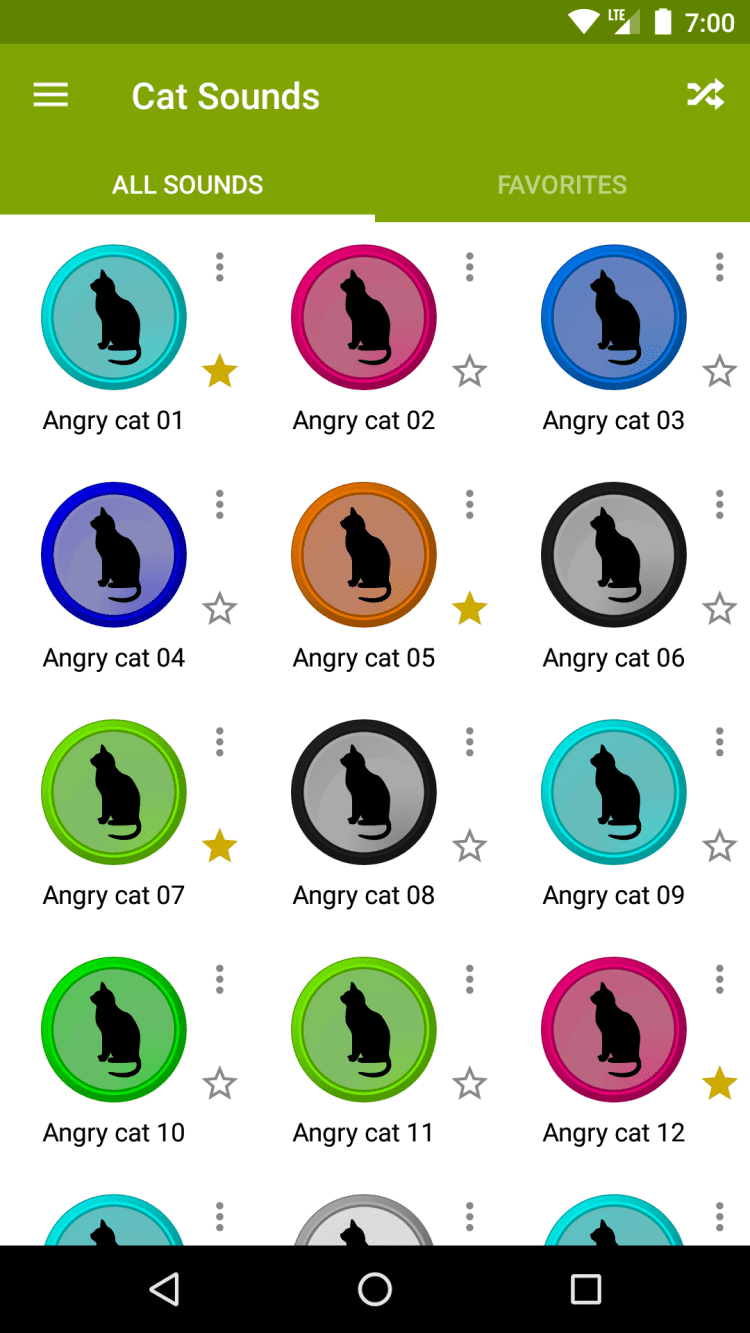
Task: Mark Angry cat 11 as favorite
Action: (470, 1083)
